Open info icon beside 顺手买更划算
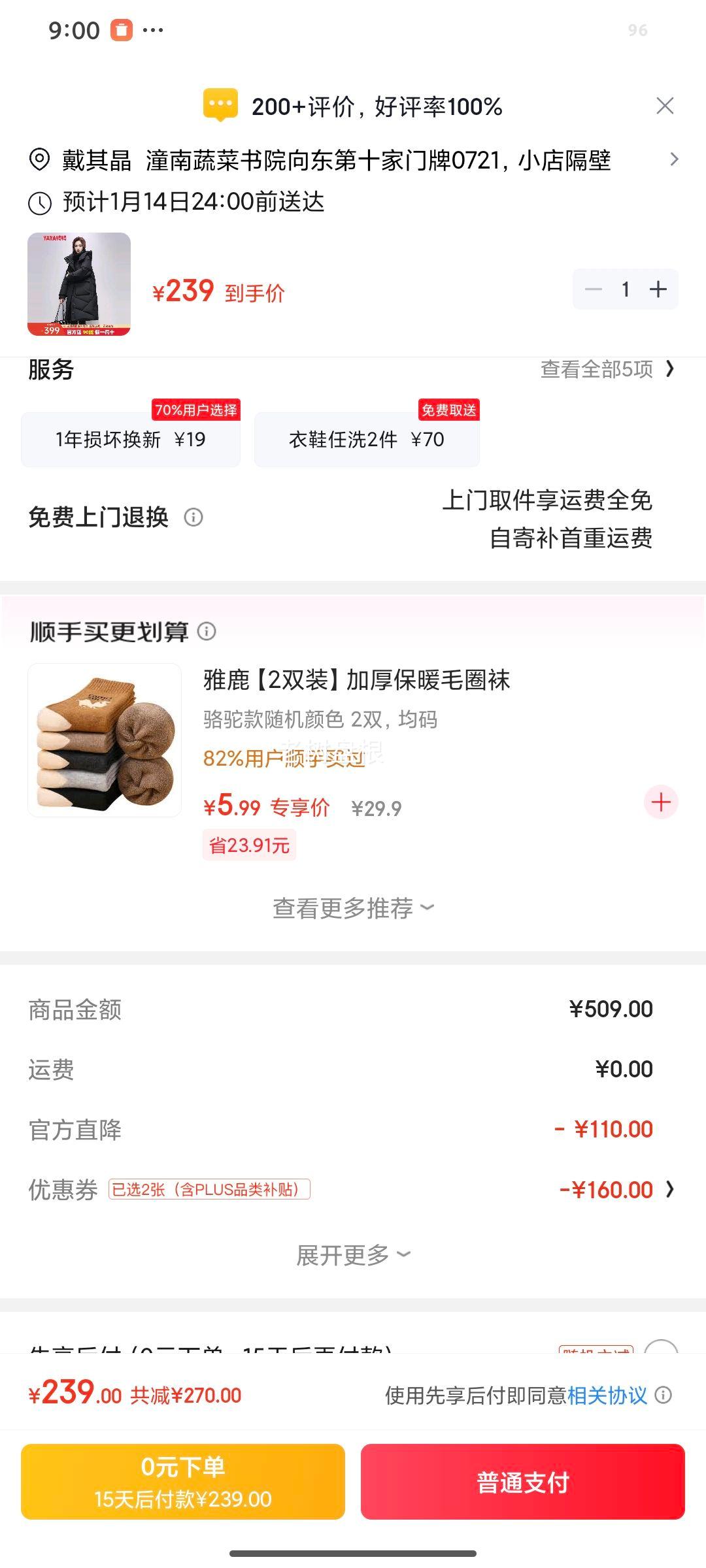Screen dimensions: 706x1568 click(207, 631)
